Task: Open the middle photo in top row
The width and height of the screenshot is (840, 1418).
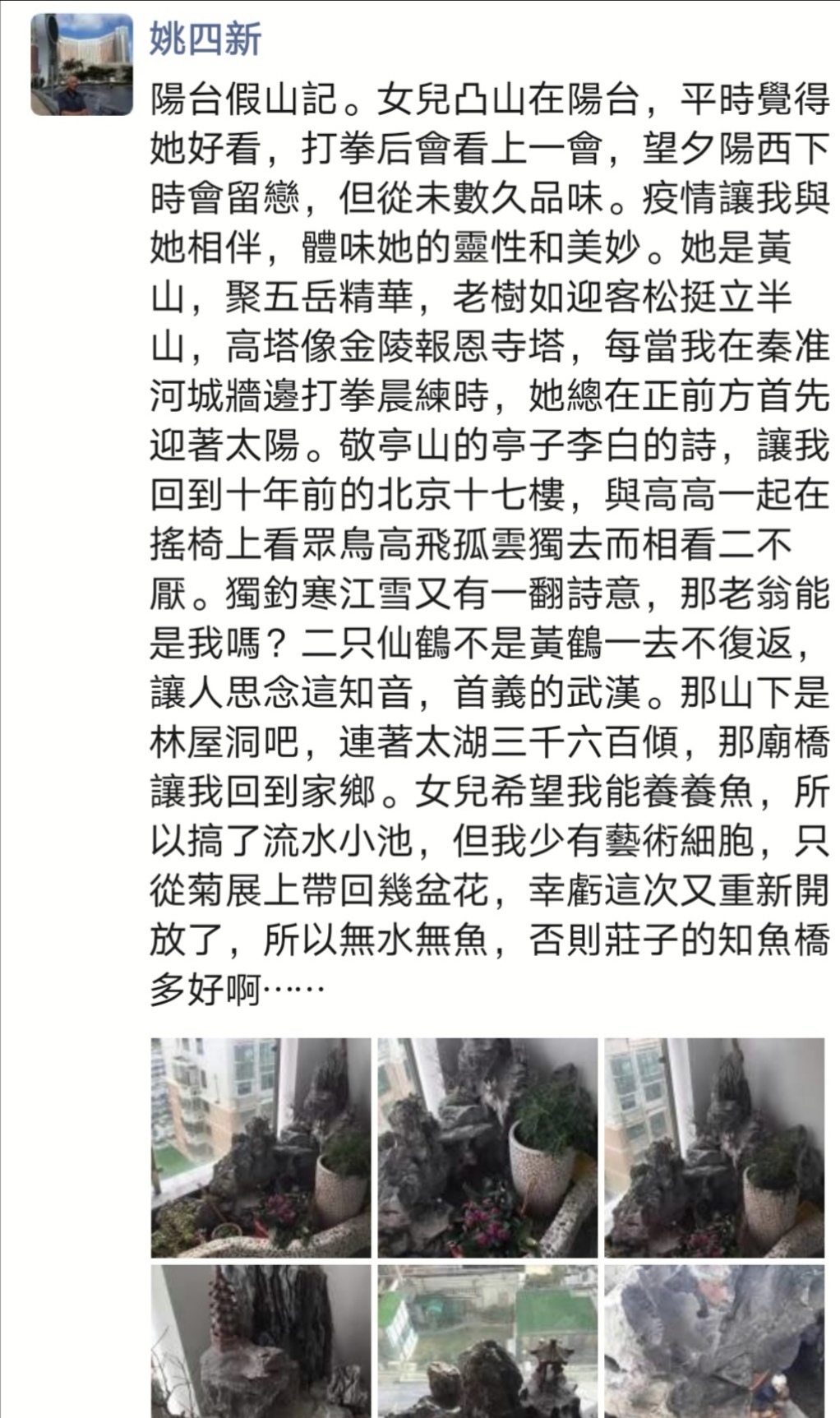Action: point(487,1147)
